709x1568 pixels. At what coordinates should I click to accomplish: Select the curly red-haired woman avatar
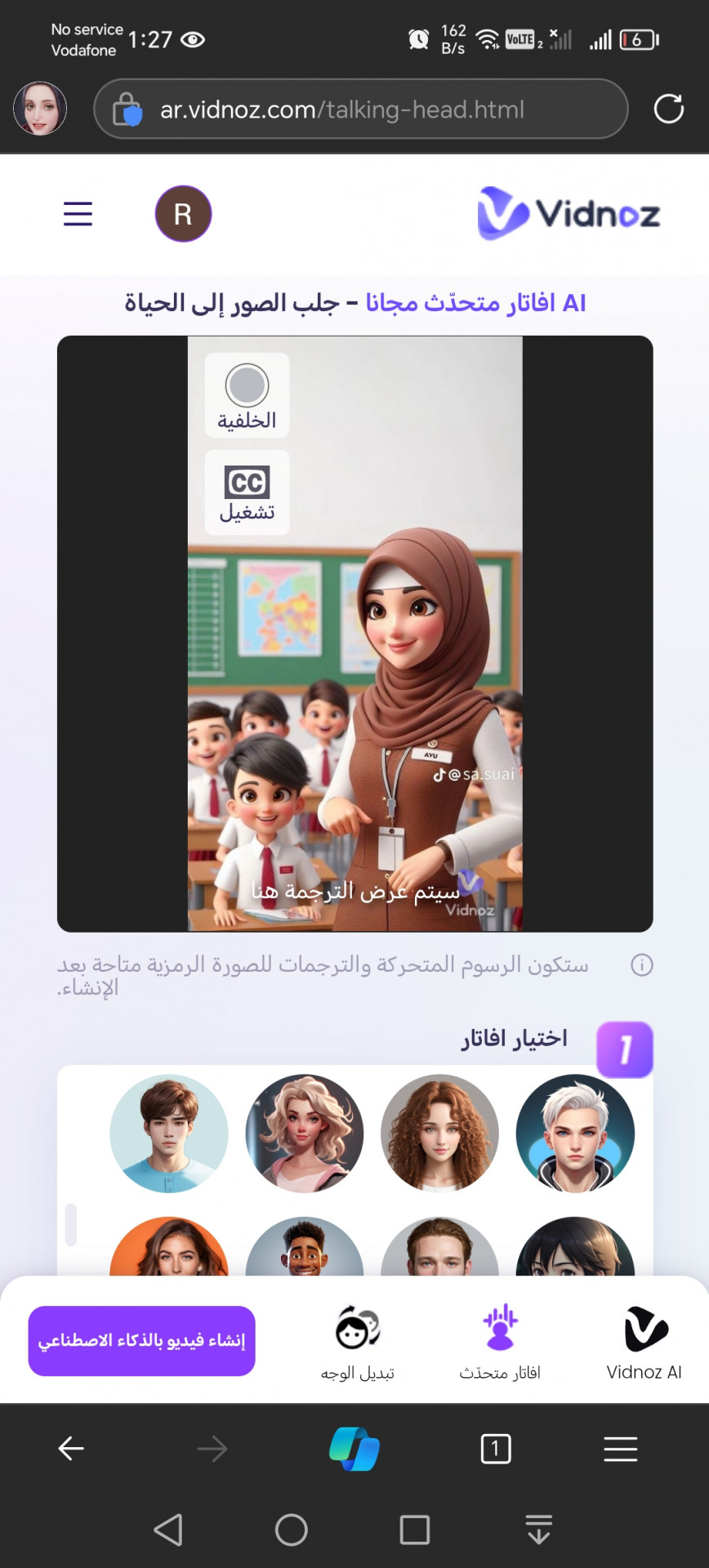(x=440, y=1134)
